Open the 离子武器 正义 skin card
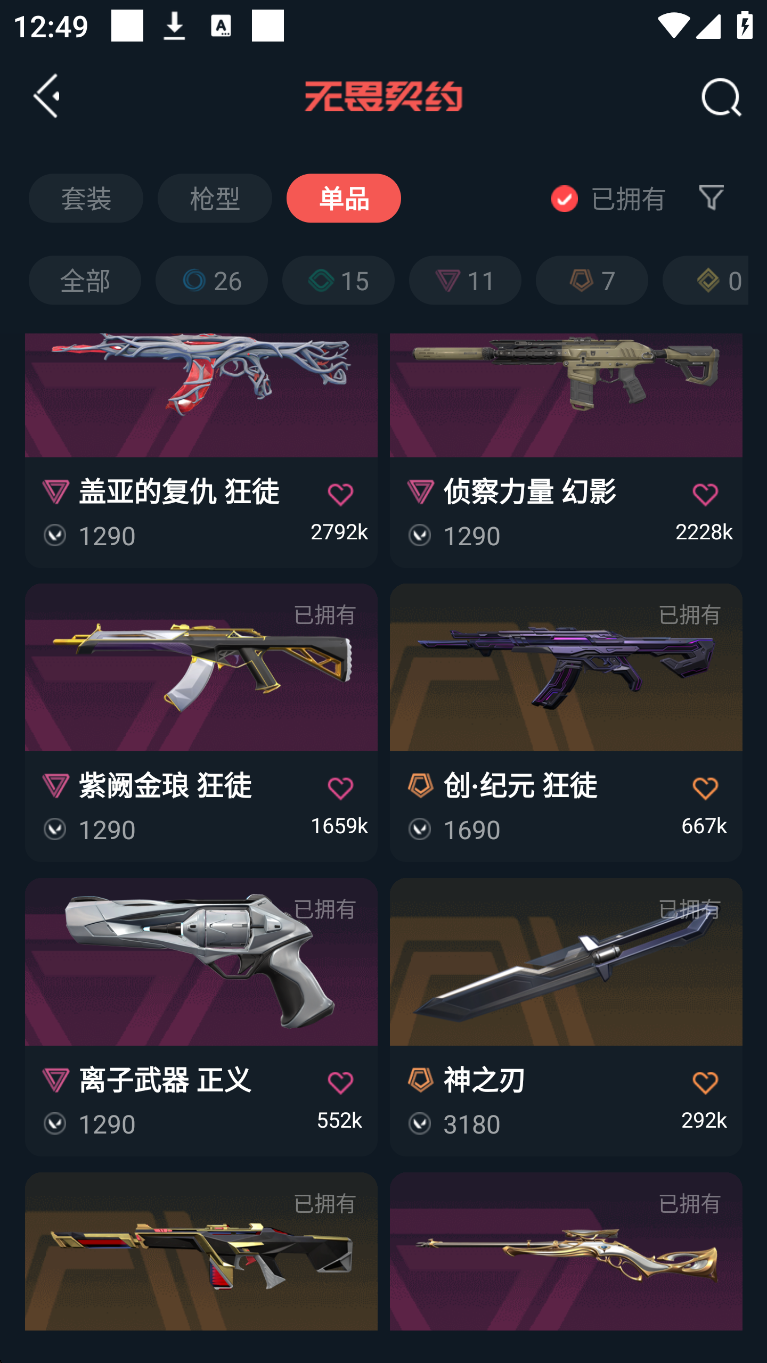This screenshot has height=1363, width=767. tap(201, 1017)
